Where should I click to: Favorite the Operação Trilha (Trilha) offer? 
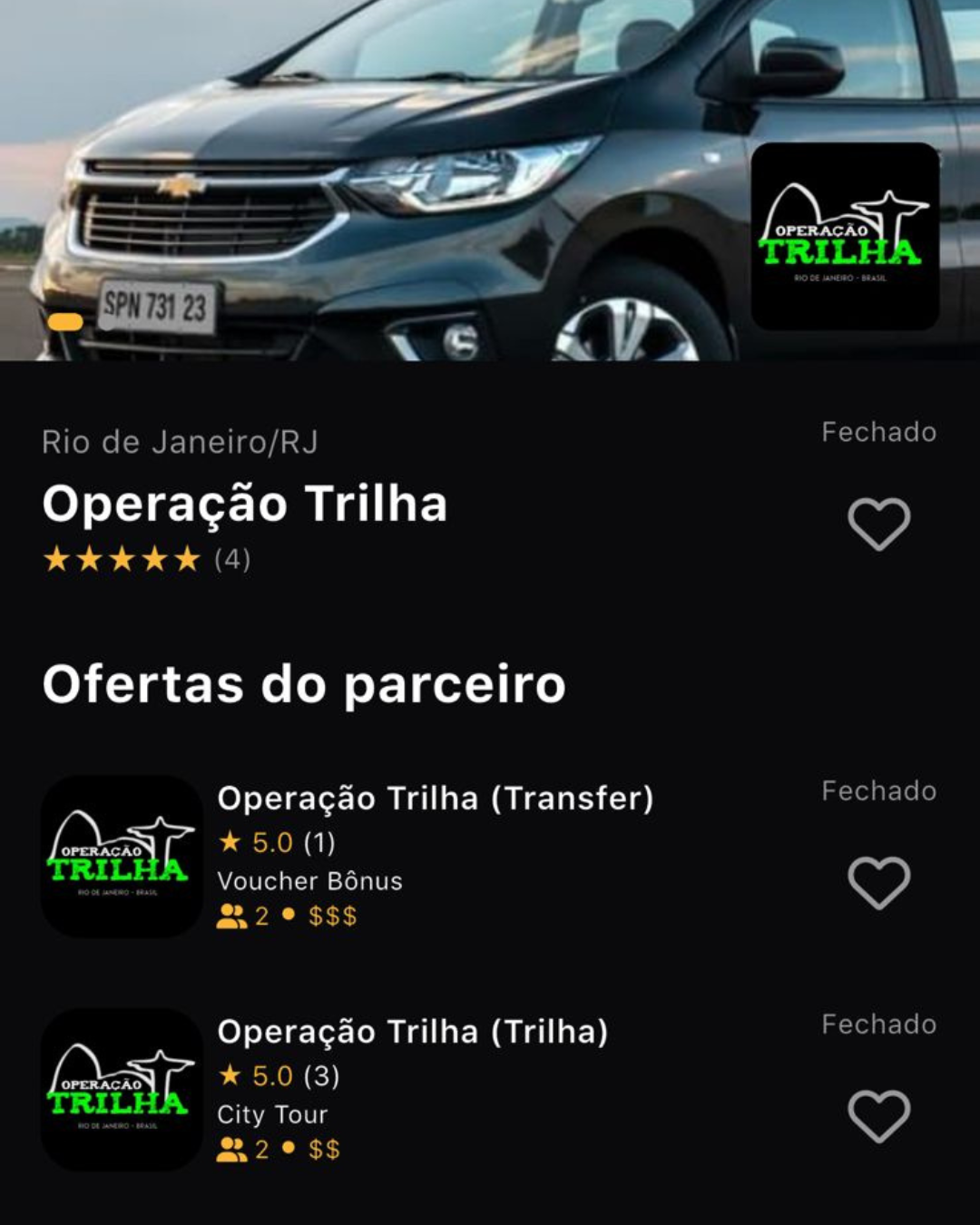[878, 1115]
